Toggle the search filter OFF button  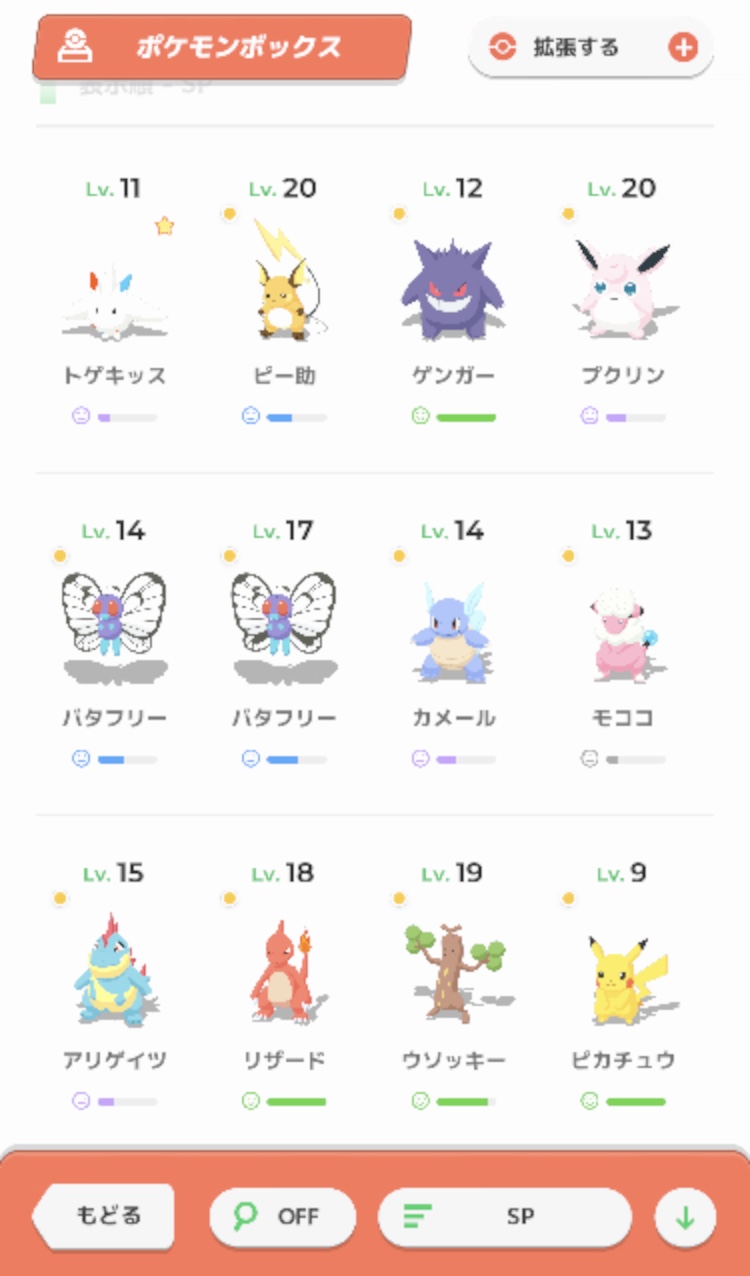(283, 1217)
